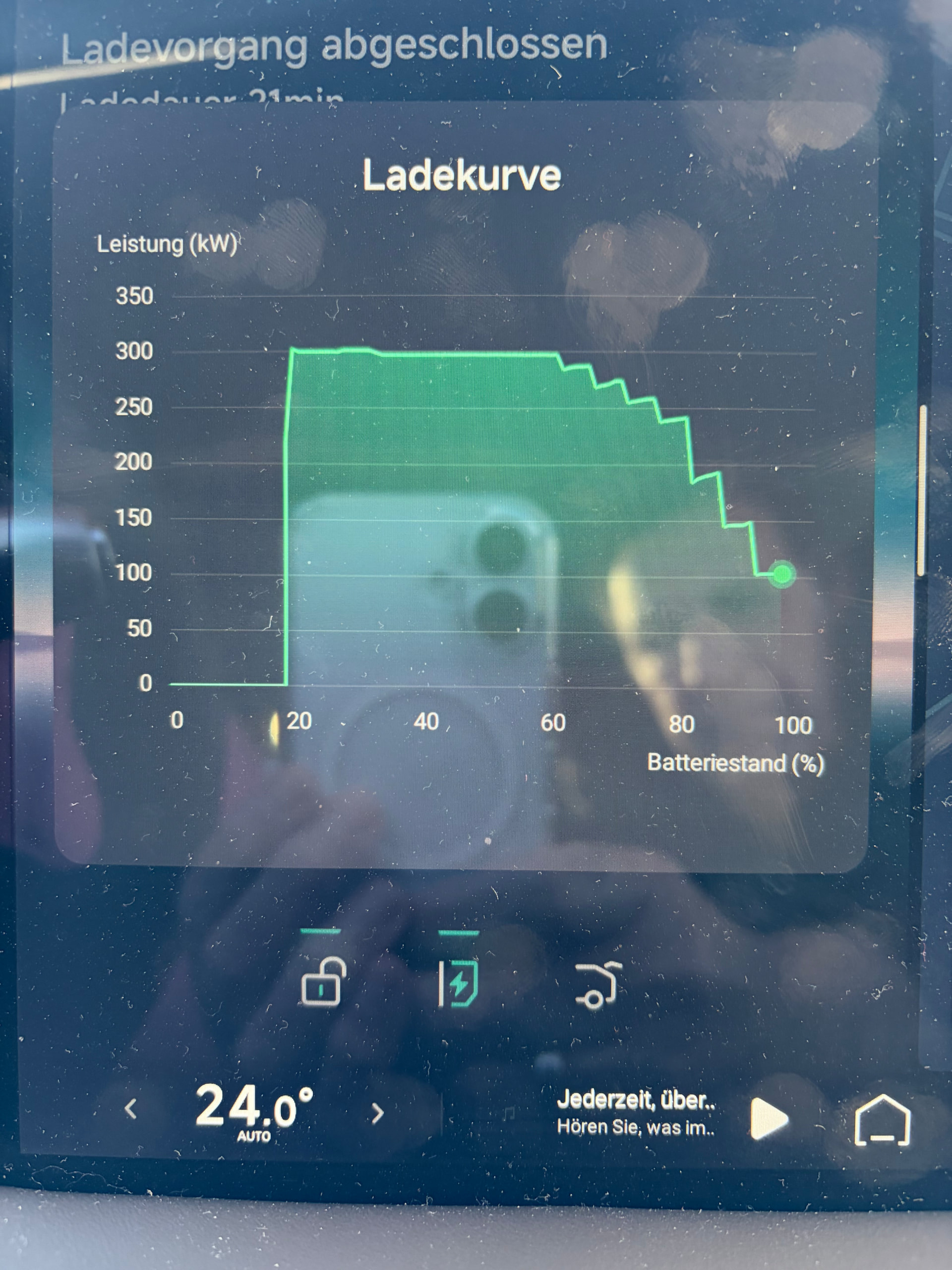952x1270 pixels.
Task: Open the charging port icon
Action: pos(459,983)
